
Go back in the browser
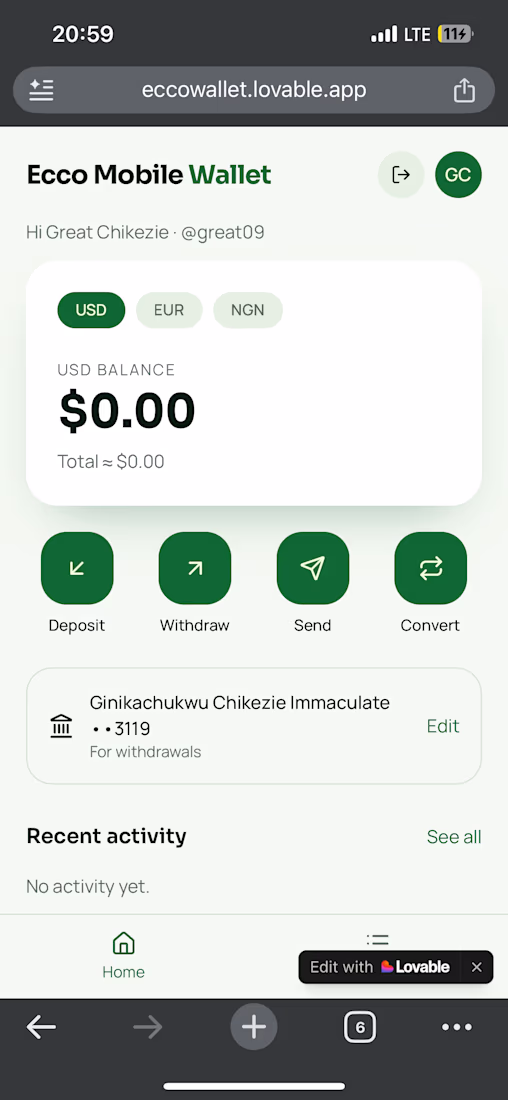[41, 1028]
